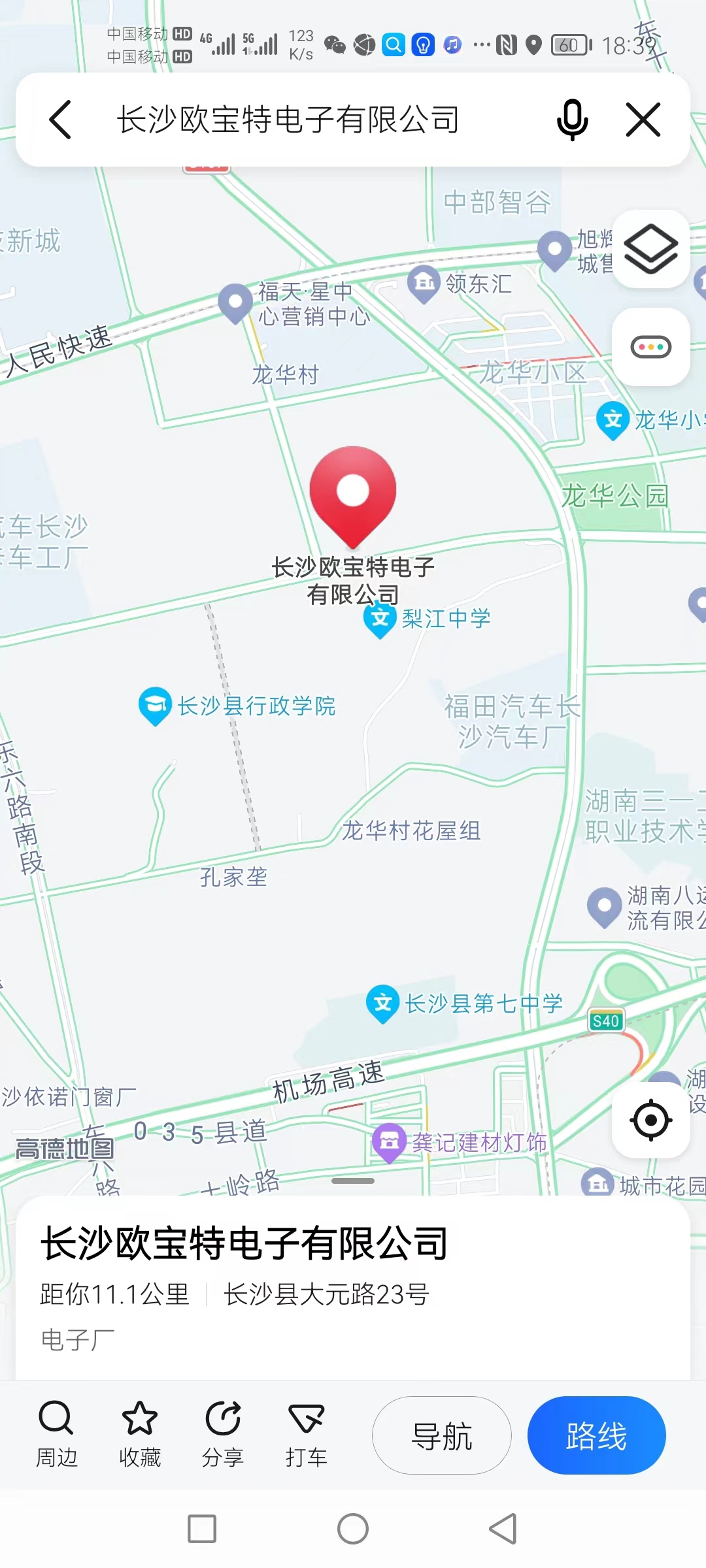Start navigation with 导航 button
706x1568 pixels.
pos(442,1435)
